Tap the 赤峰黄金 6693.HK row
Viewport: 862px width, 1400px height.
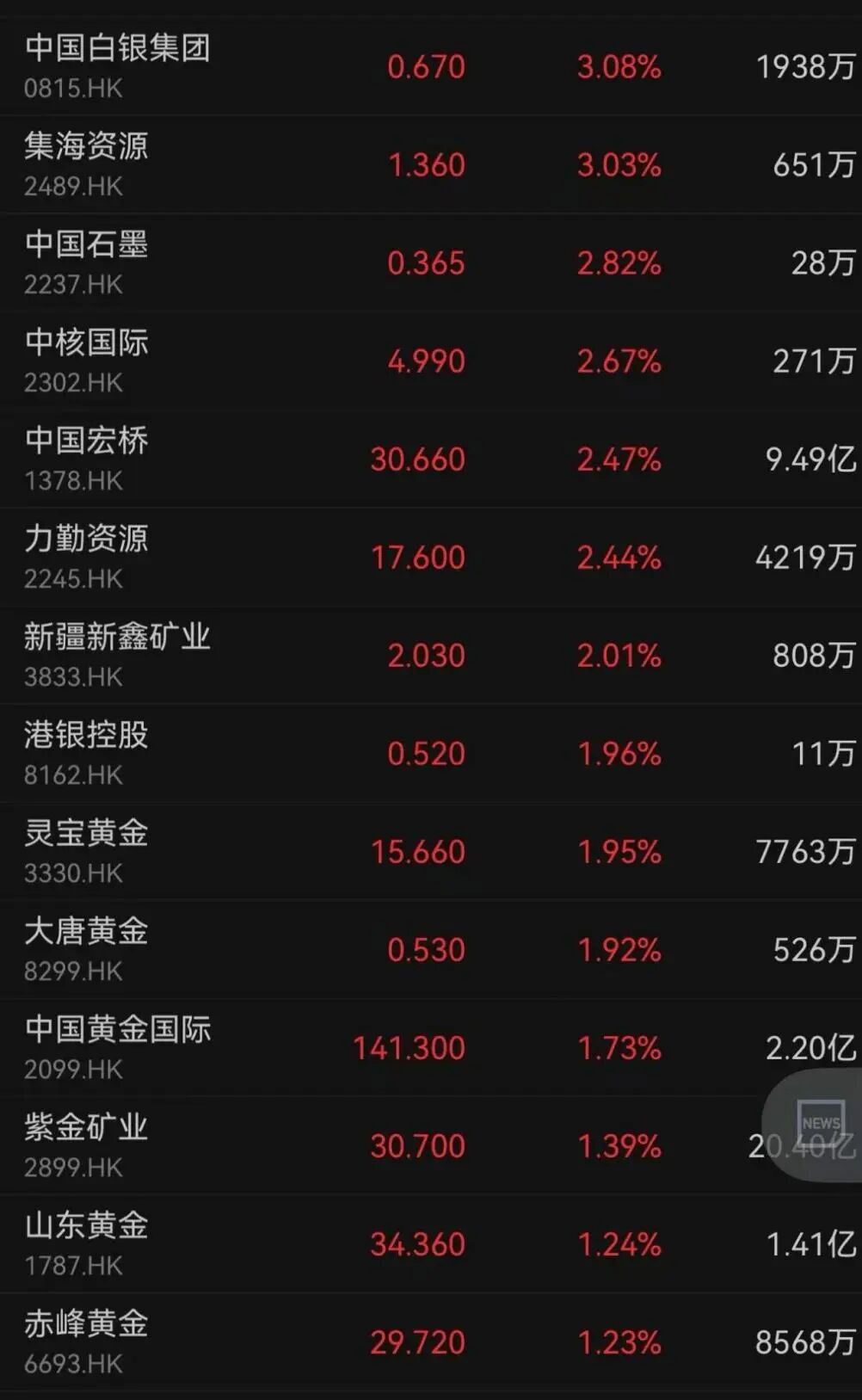click(86, 1341)
